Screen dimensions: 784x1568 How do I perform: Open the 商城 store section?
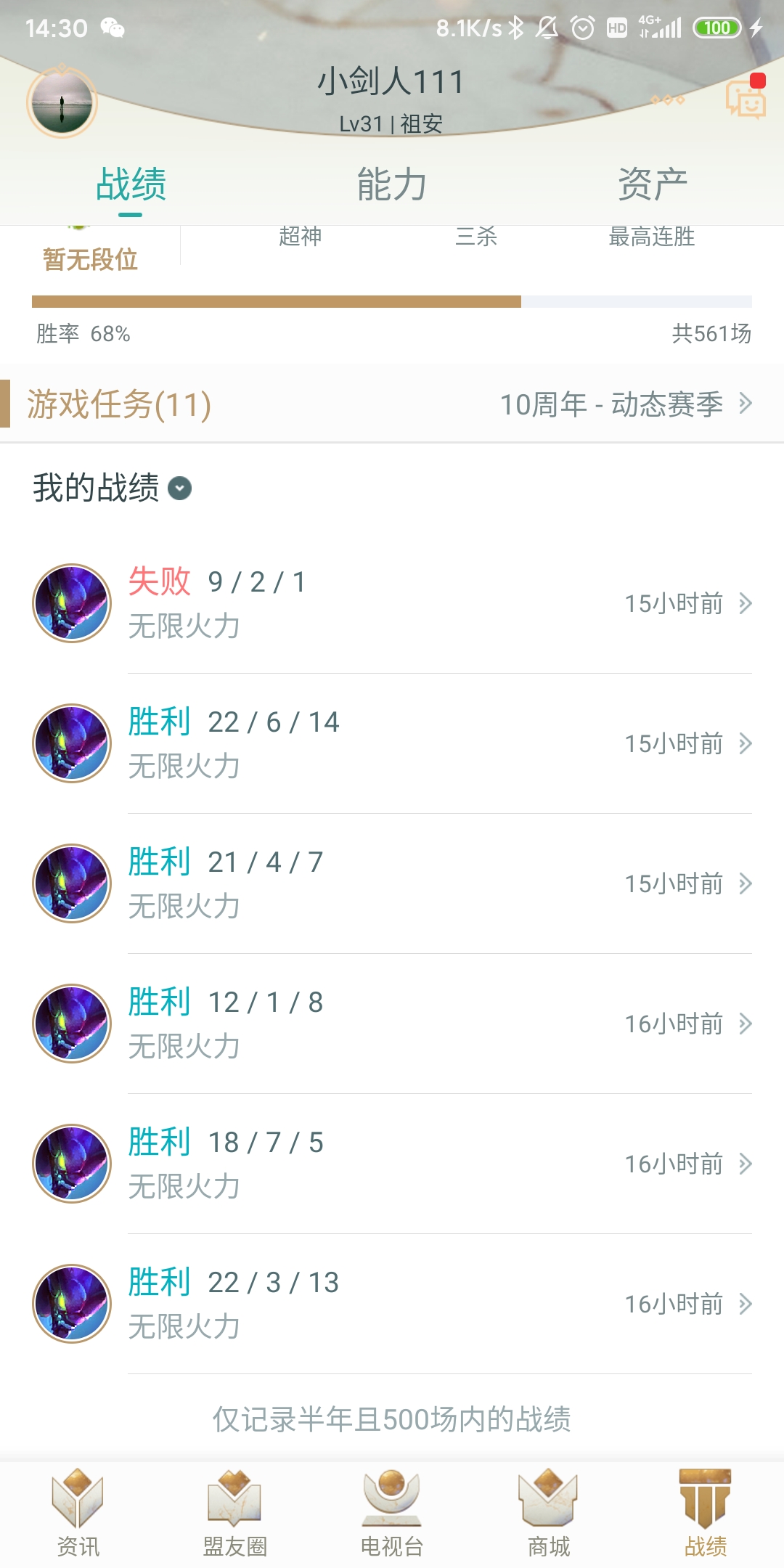coord(548,1514)
